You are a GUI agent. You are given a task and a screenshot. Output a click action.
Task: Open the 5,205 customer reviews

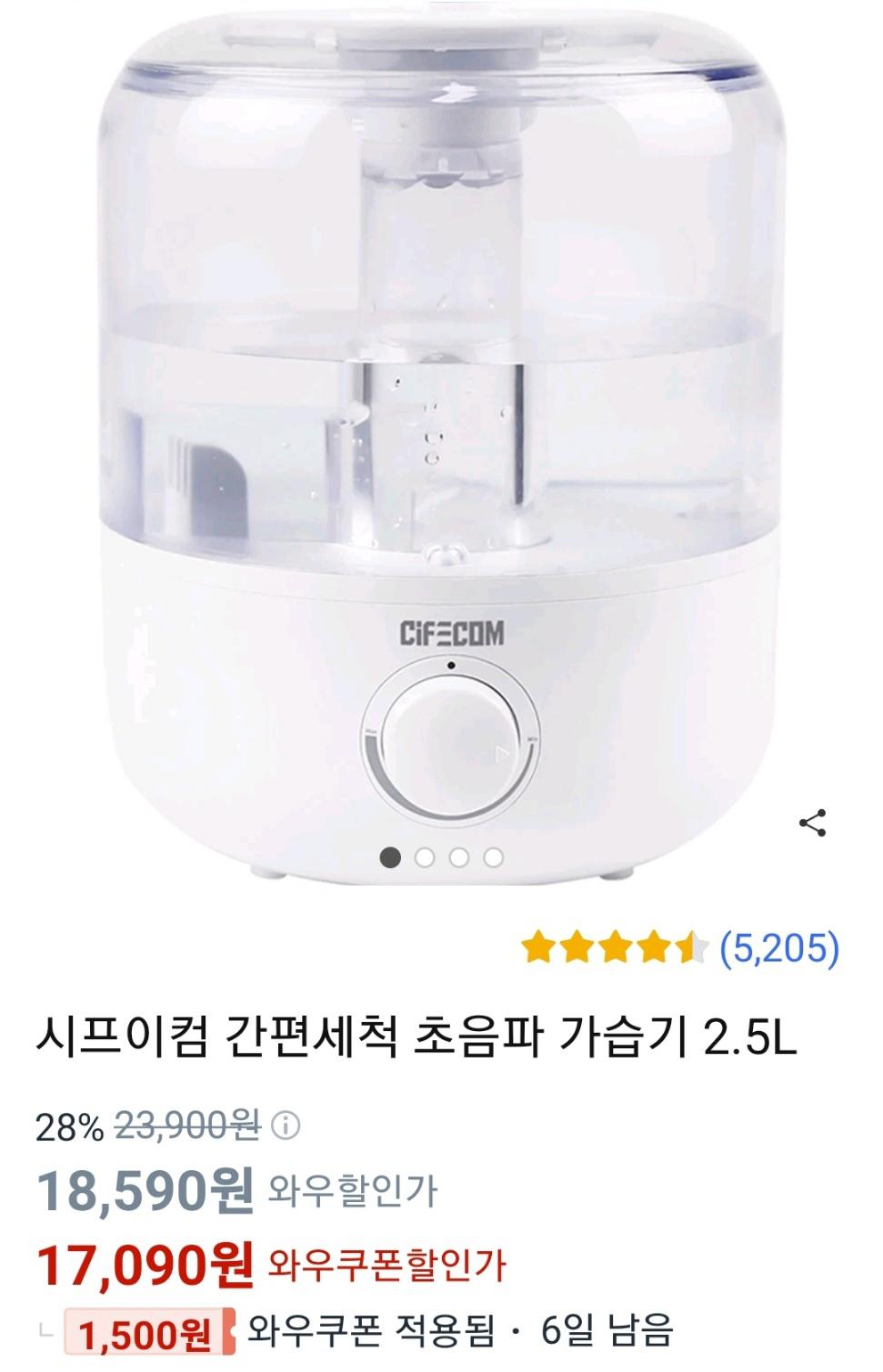[x=778, y=947]
